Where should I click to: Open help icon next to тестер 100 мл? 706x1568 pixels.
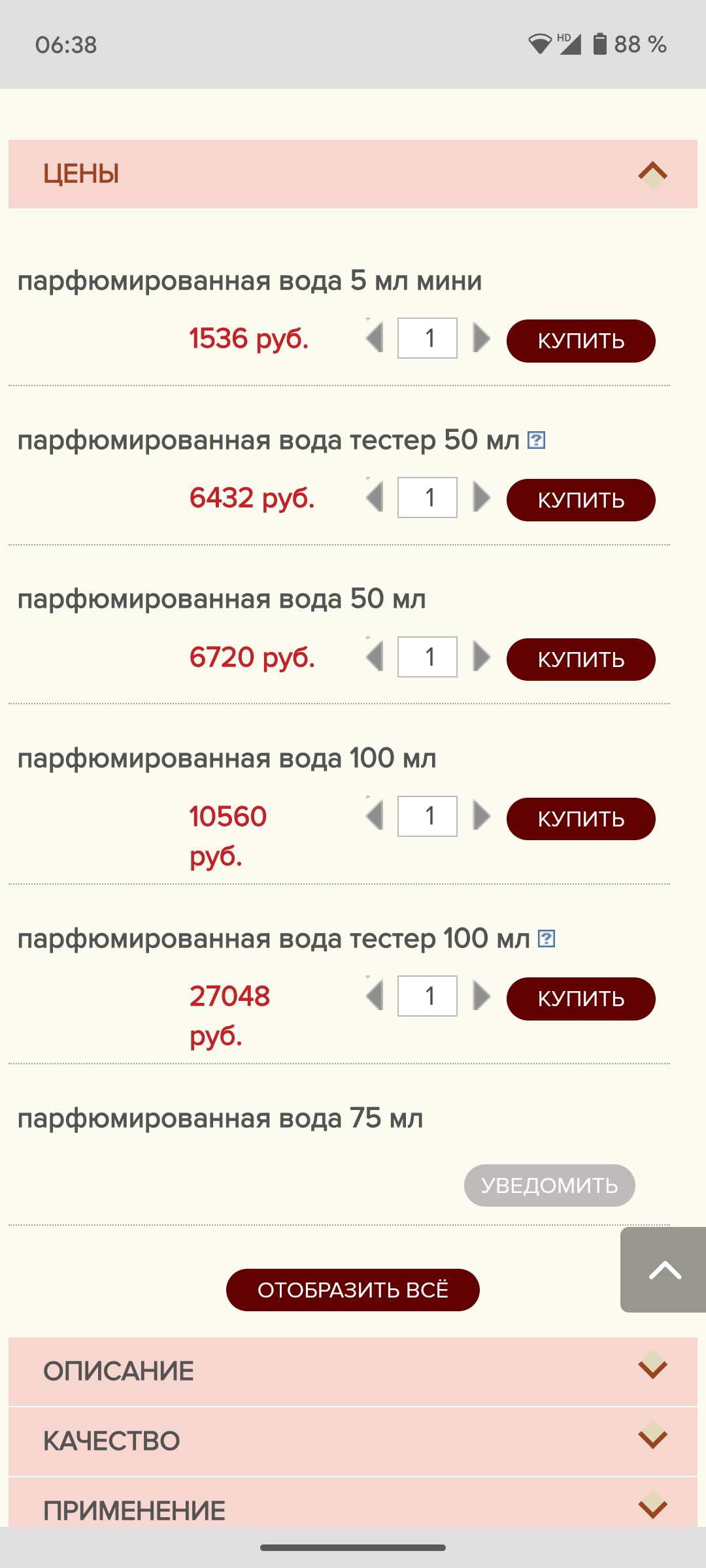click(546, 939)
